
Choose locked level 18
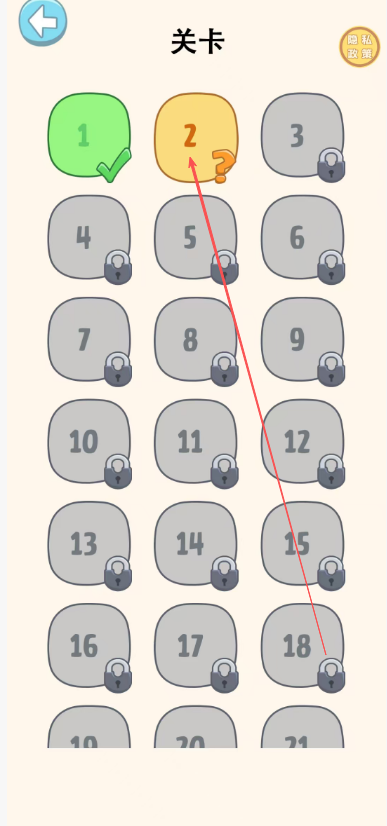303,647
